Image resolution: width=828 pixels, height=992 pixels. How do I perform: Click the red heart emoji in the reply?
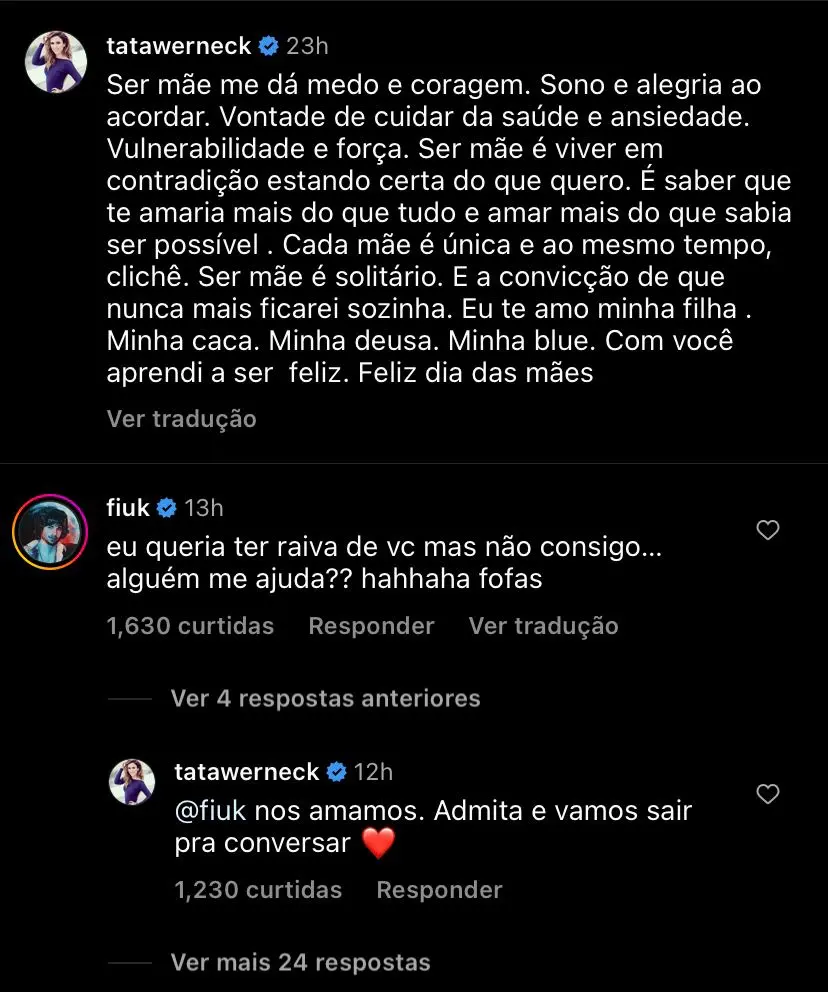[x=381, y=844]
